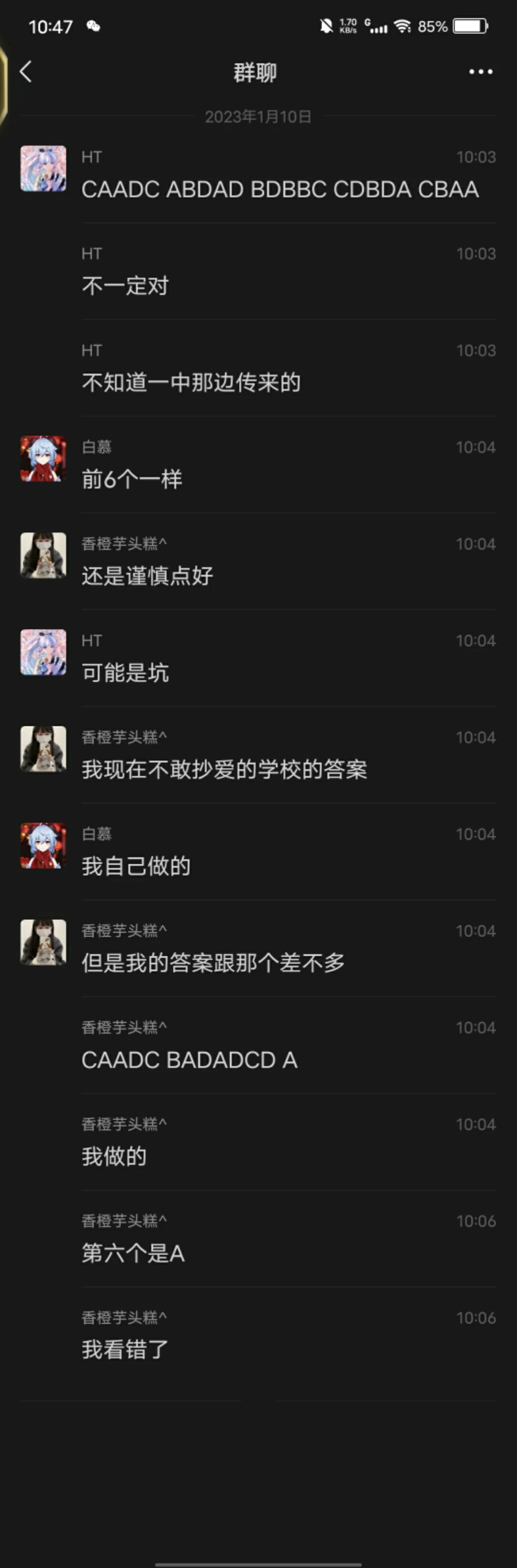Open 白慕's avatar next to 前6个一样
Screen dimensions: 517x1568
(x=43, y=459)
